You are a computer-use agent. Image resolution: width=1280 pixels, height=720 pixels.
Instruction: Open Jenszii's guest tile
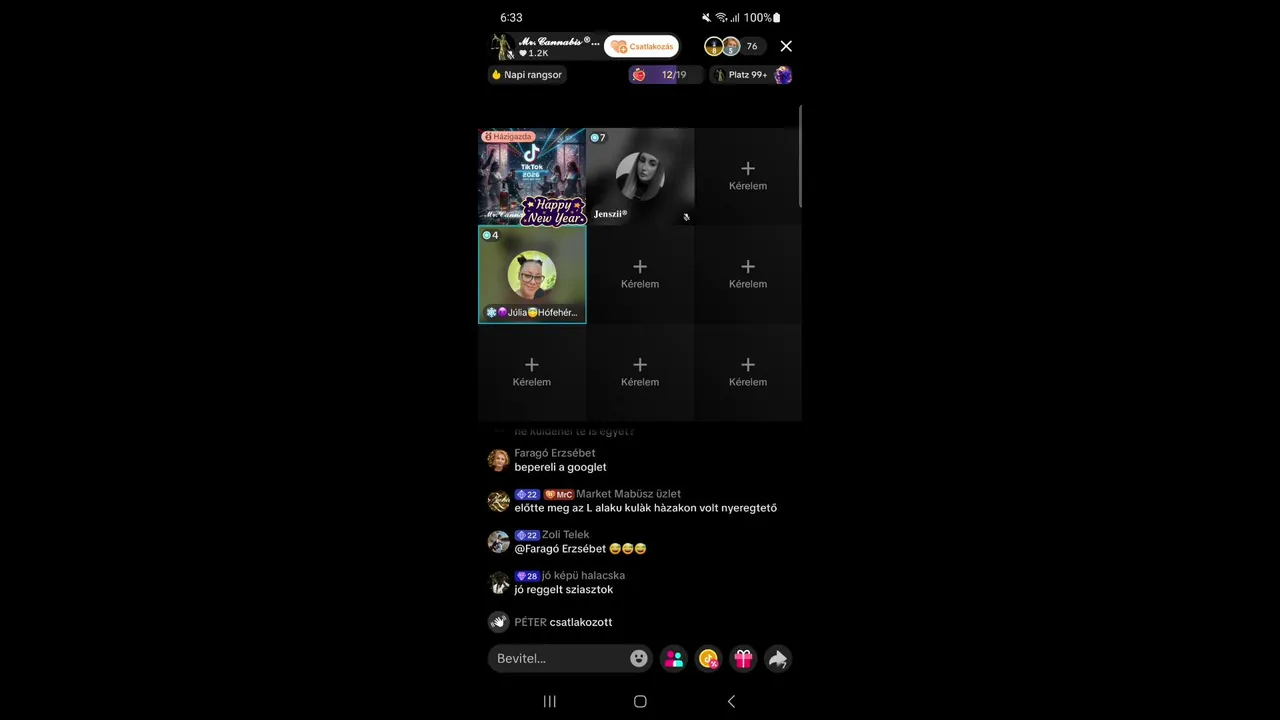640,177
